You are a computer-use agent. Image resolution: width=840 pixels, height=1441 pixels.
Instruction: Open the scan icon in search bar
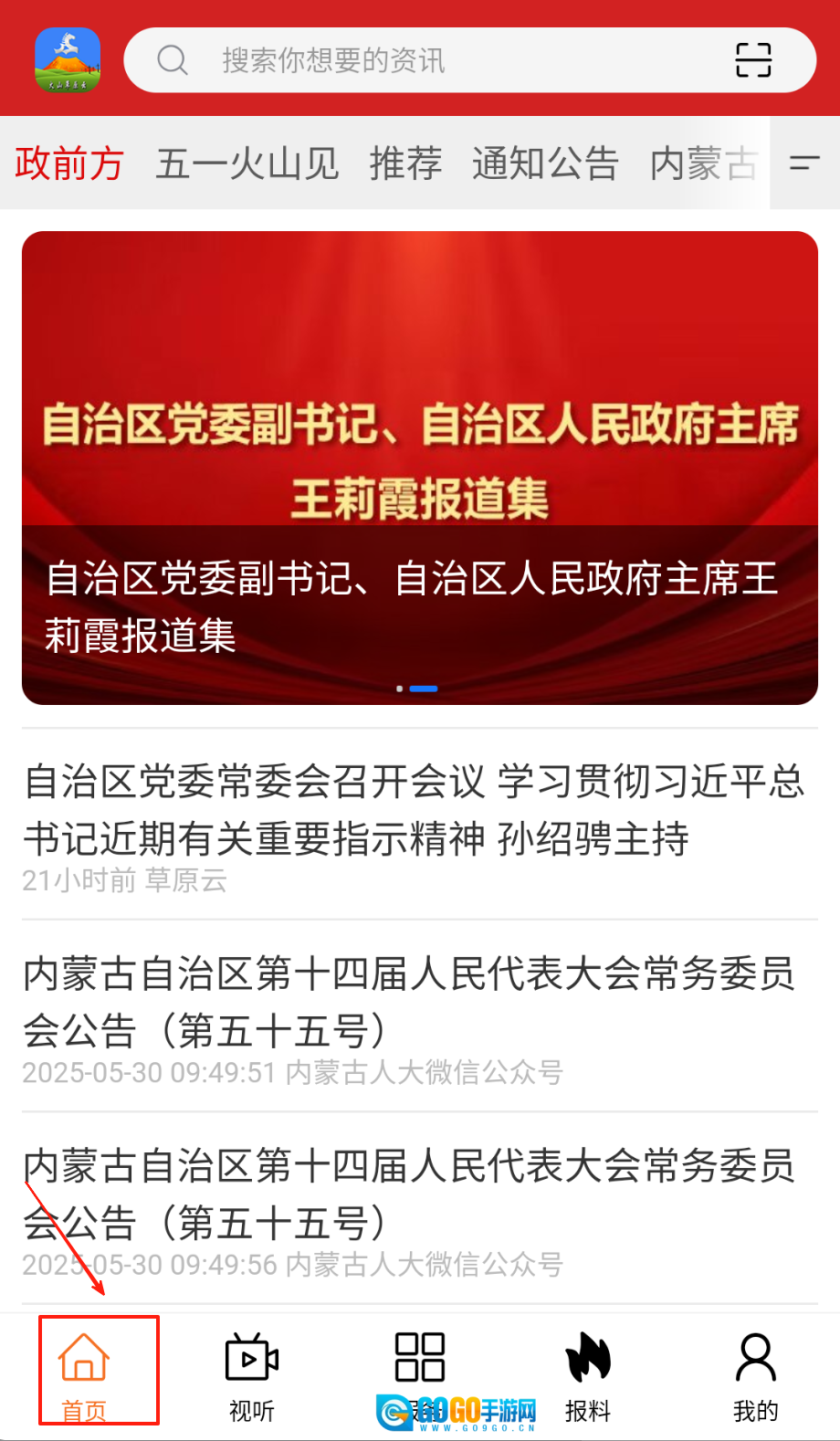tap(753, 60)
